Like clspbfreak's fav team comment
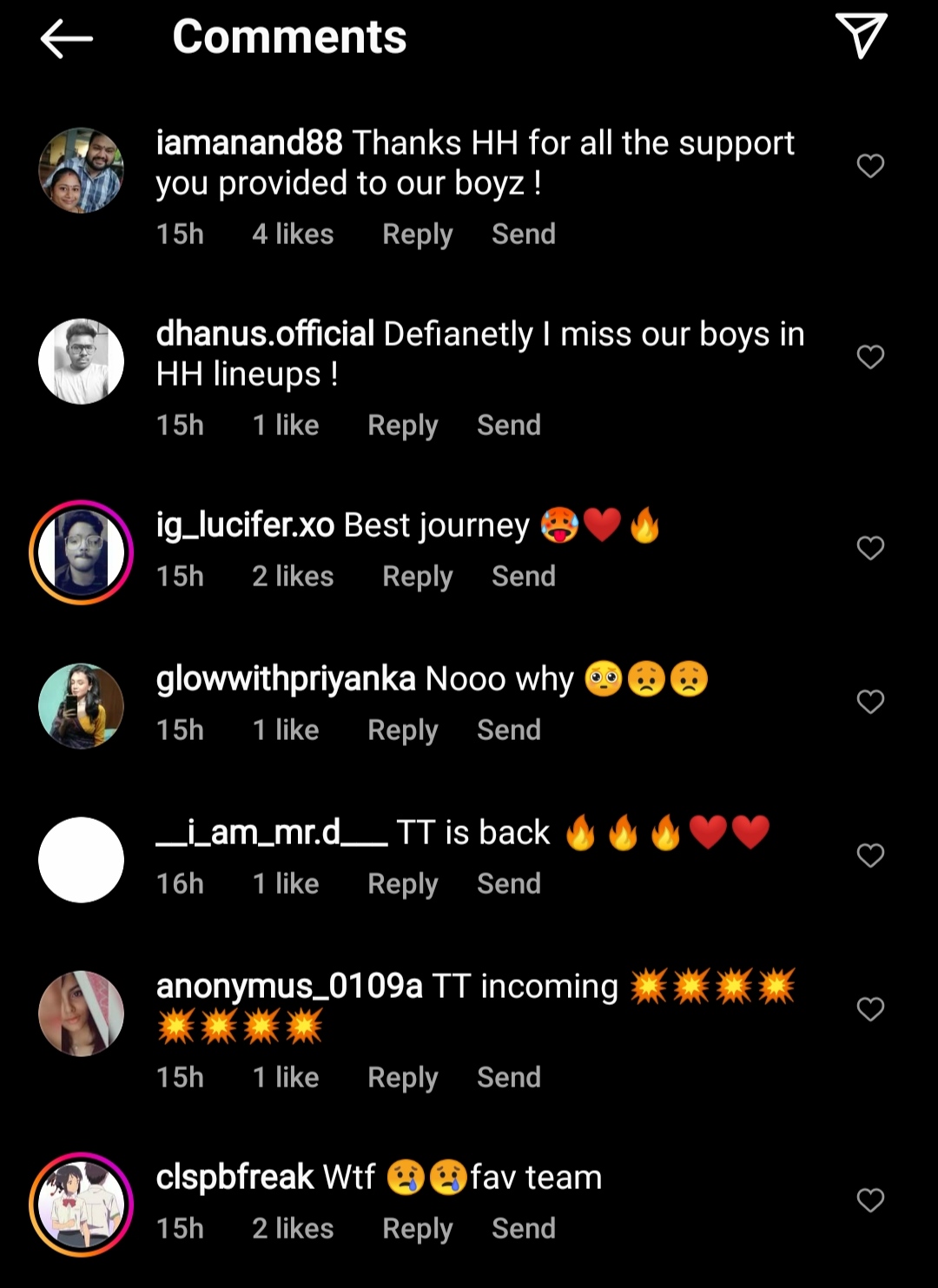Viewport: 938px width, 1288px height. 870,1199
